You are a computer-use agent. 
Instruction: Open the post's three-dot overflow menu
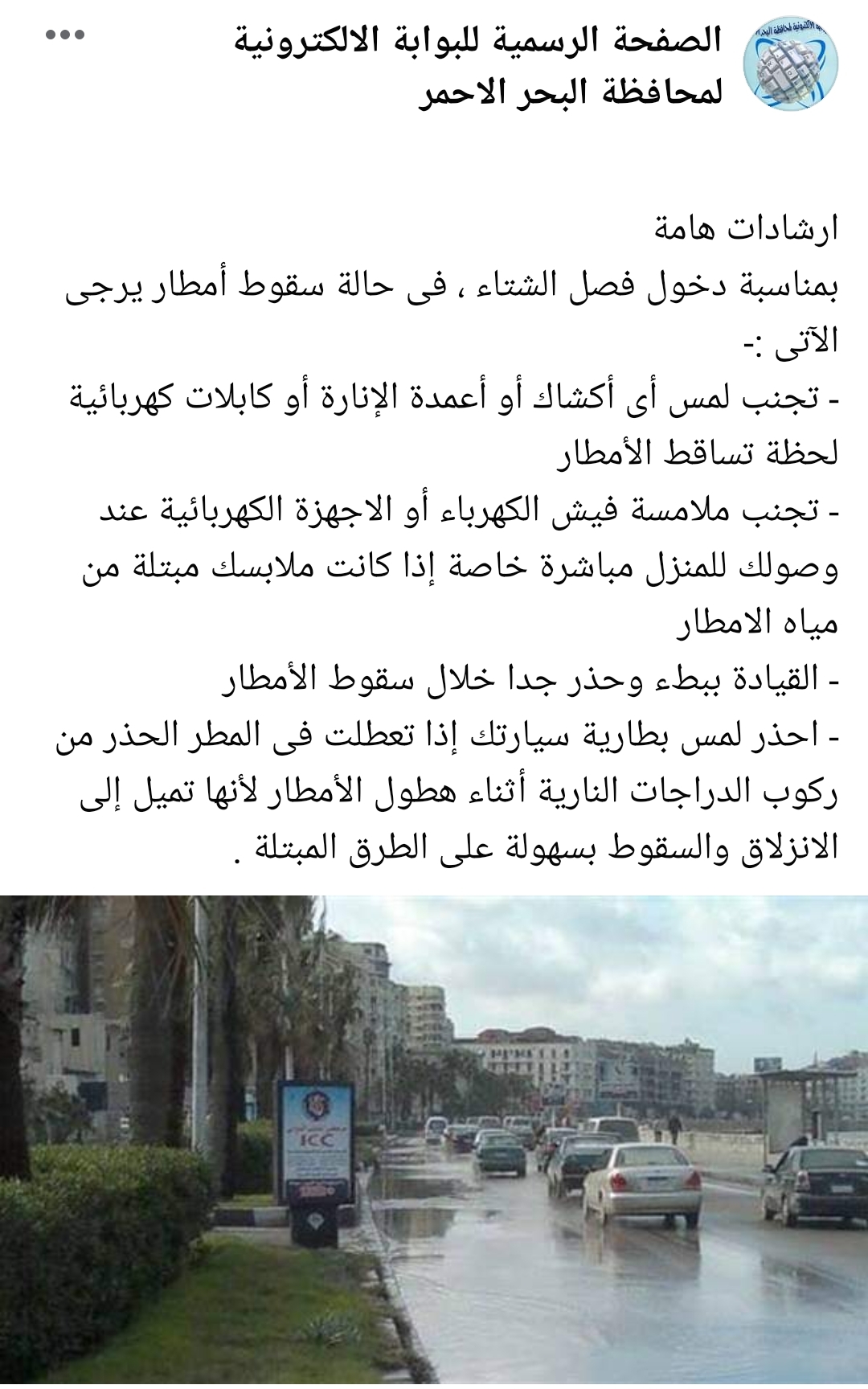pyautogui.click(x=65, y=35)
